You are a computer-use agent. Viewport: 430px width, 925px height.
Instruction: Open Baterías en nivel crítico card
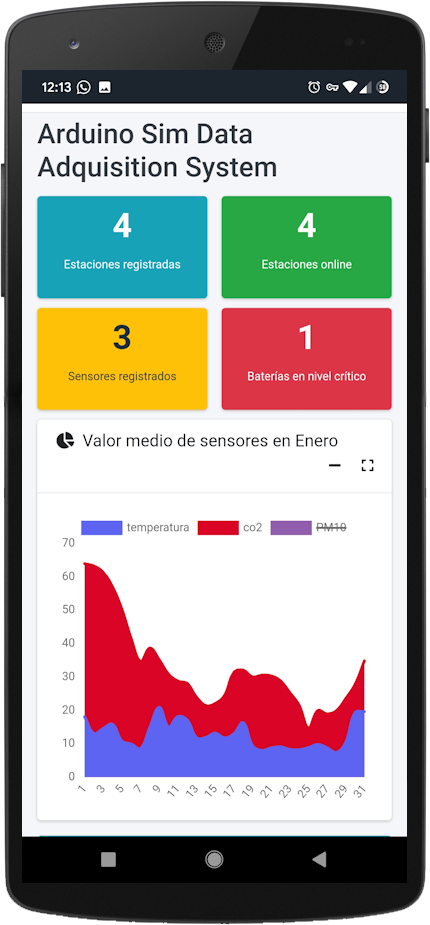(307, 359)
